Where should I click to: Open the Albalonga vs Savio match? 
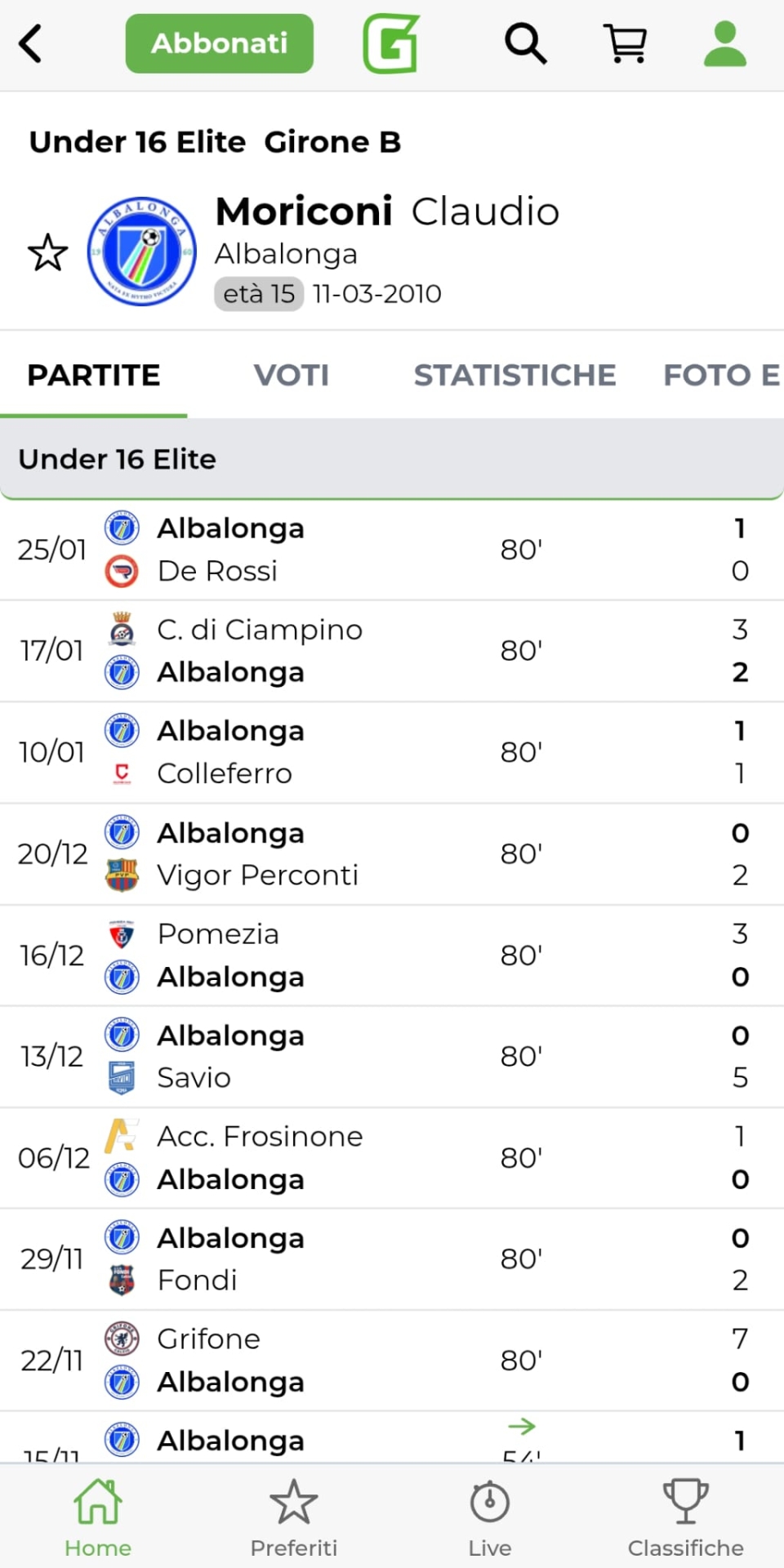(392, 1056)
